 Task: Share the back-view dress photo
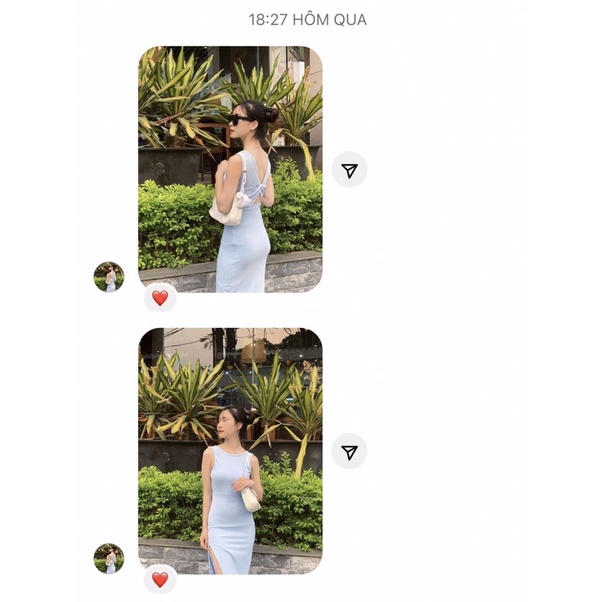[x=349, y=170]
